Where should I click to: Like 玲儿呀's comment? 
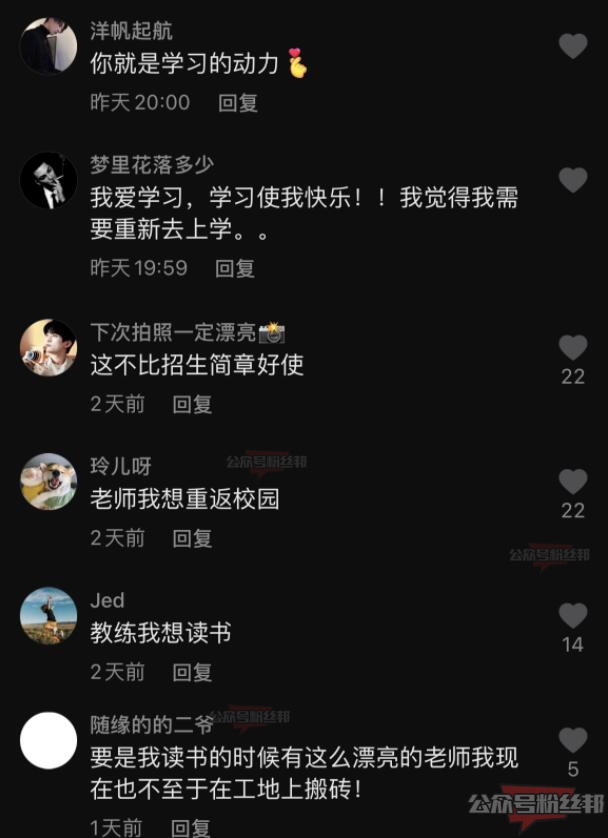(x=572, y=482)
